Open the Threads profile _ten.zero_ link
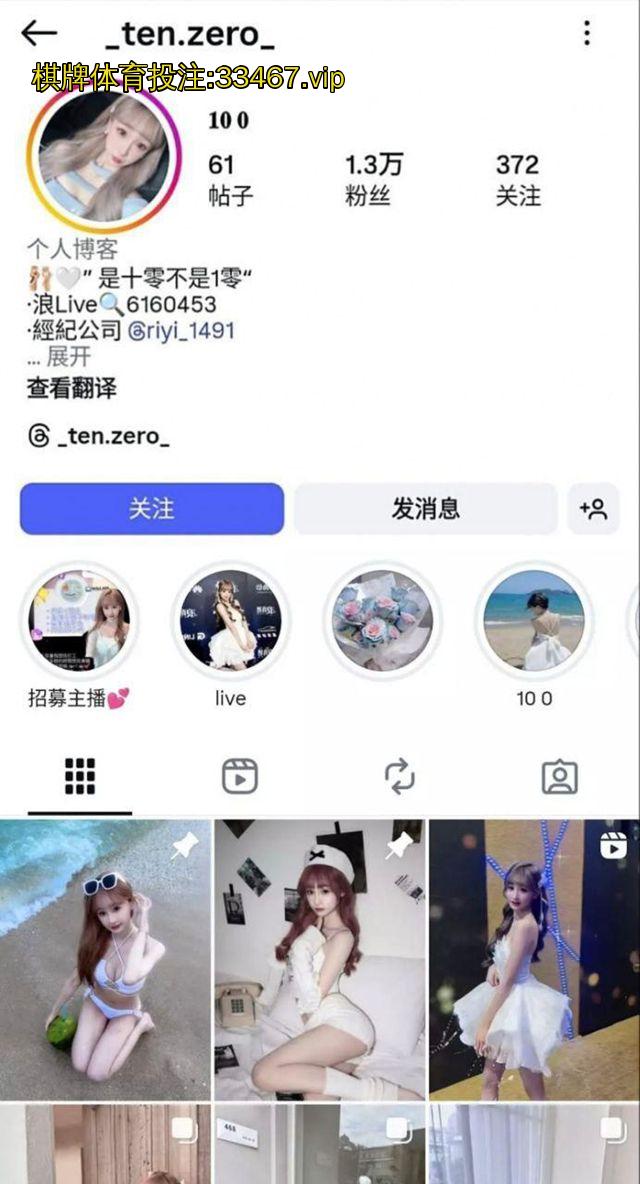This screenshot has width=640, height=1184. pyautogui.click(x=100, y=437)
